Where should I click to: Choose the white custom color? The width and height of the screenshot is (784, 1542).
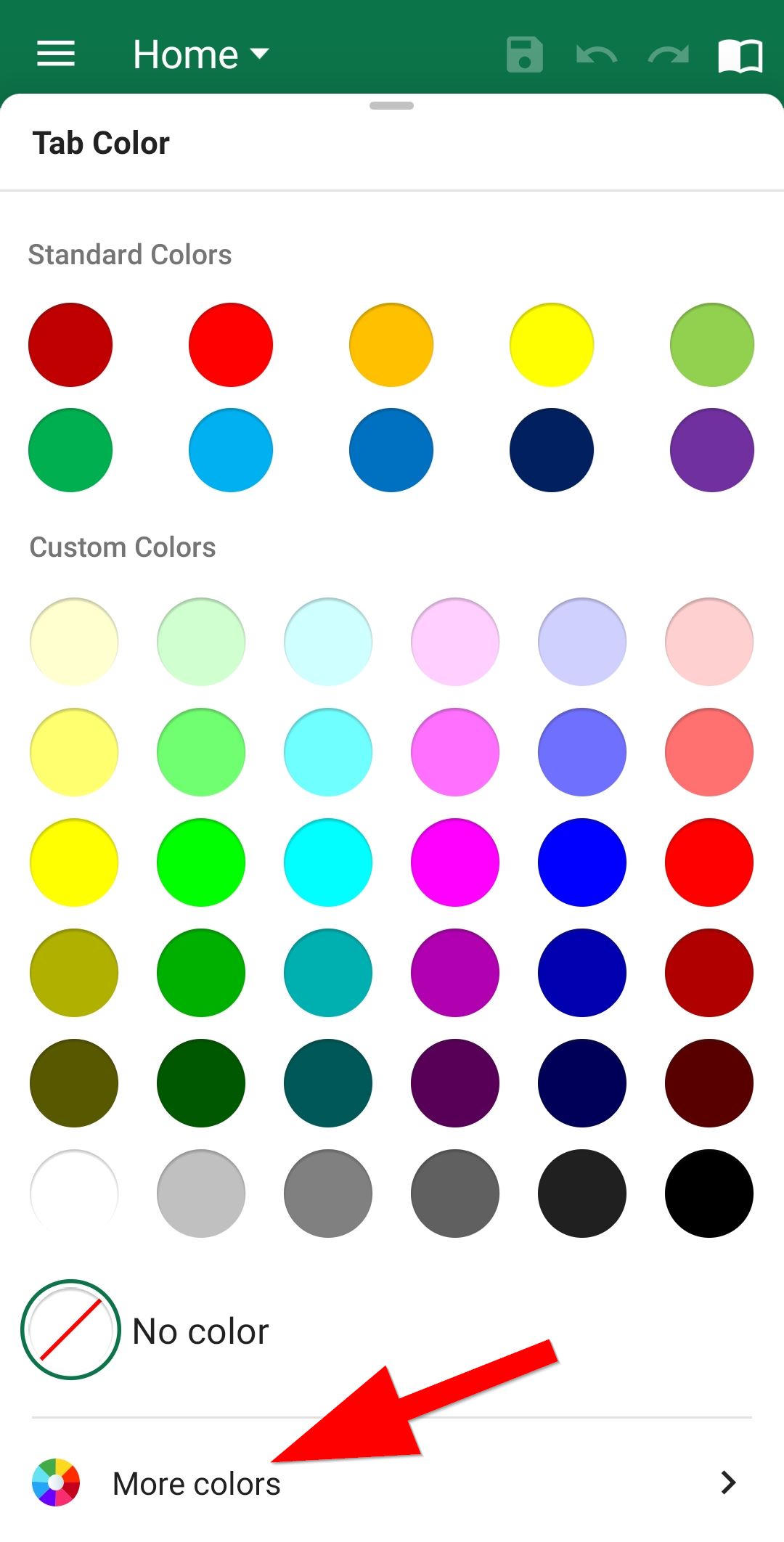74,1194
